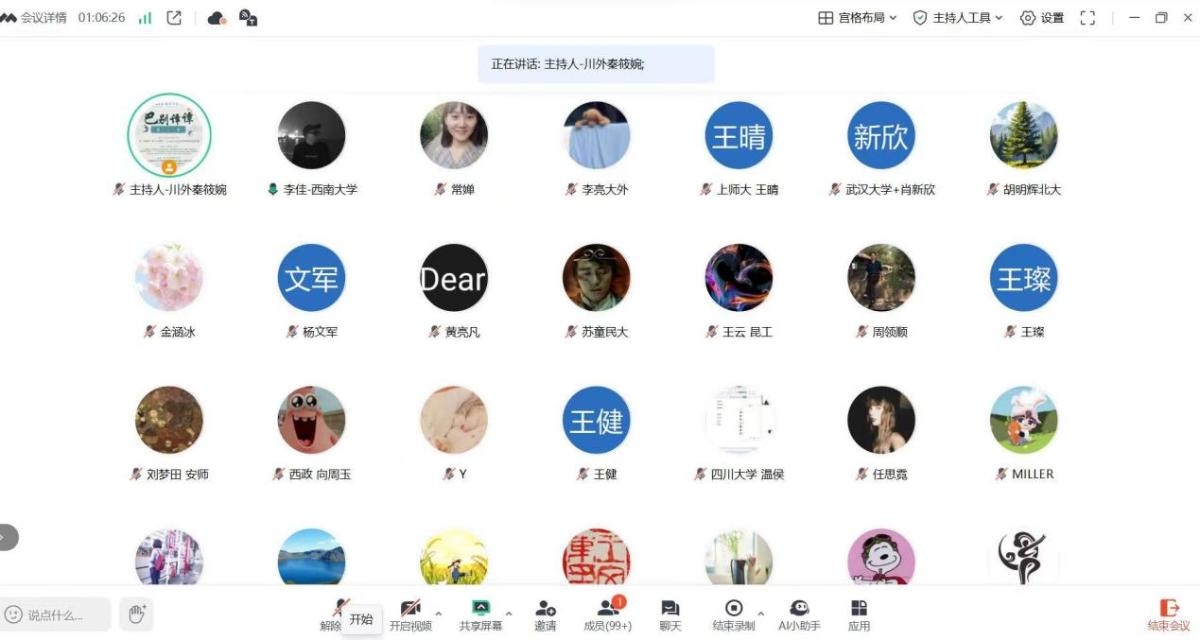The height and width of the screenshot is (640, 1200).
Task: Launch the AI小助手 assistant
Action: pos(799,614)
